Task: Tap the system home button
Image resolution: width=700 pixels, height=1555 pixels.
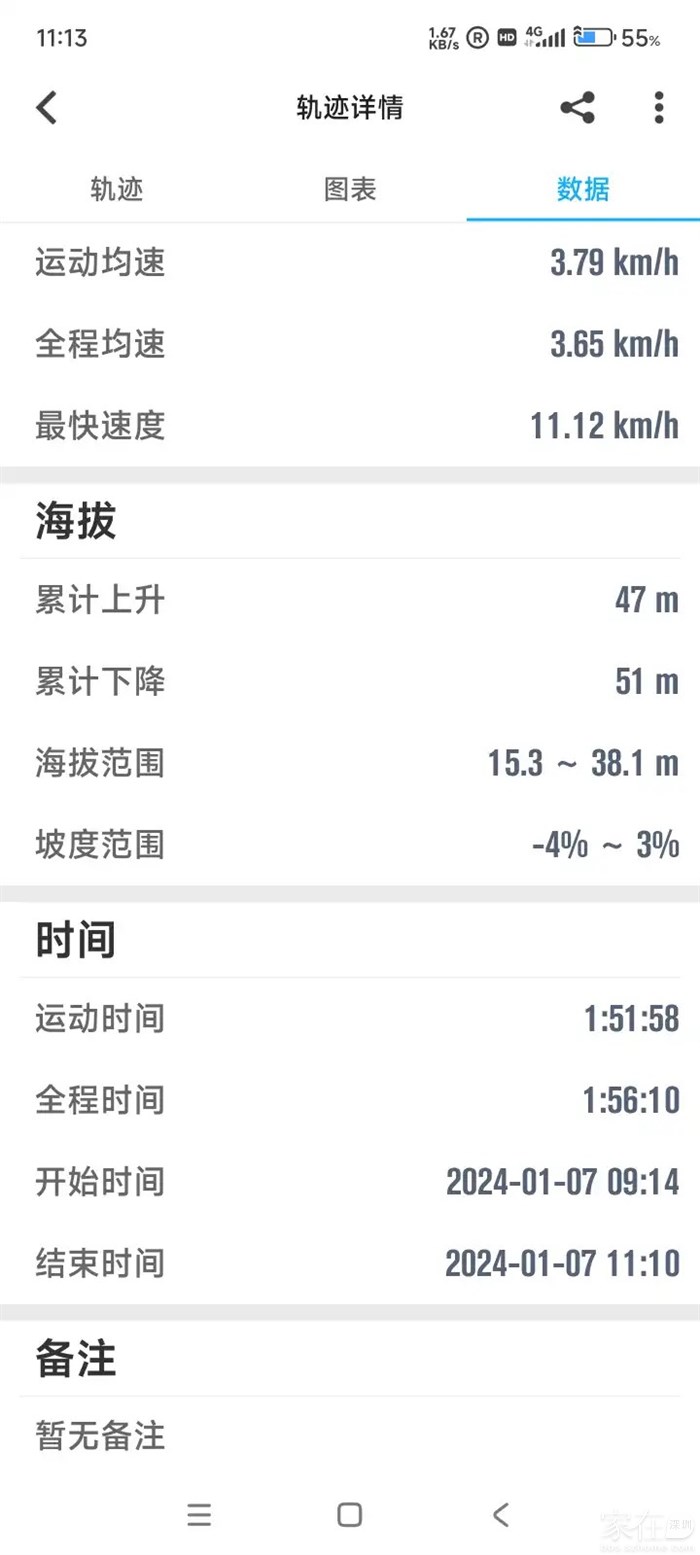Action: (350, 1514)
